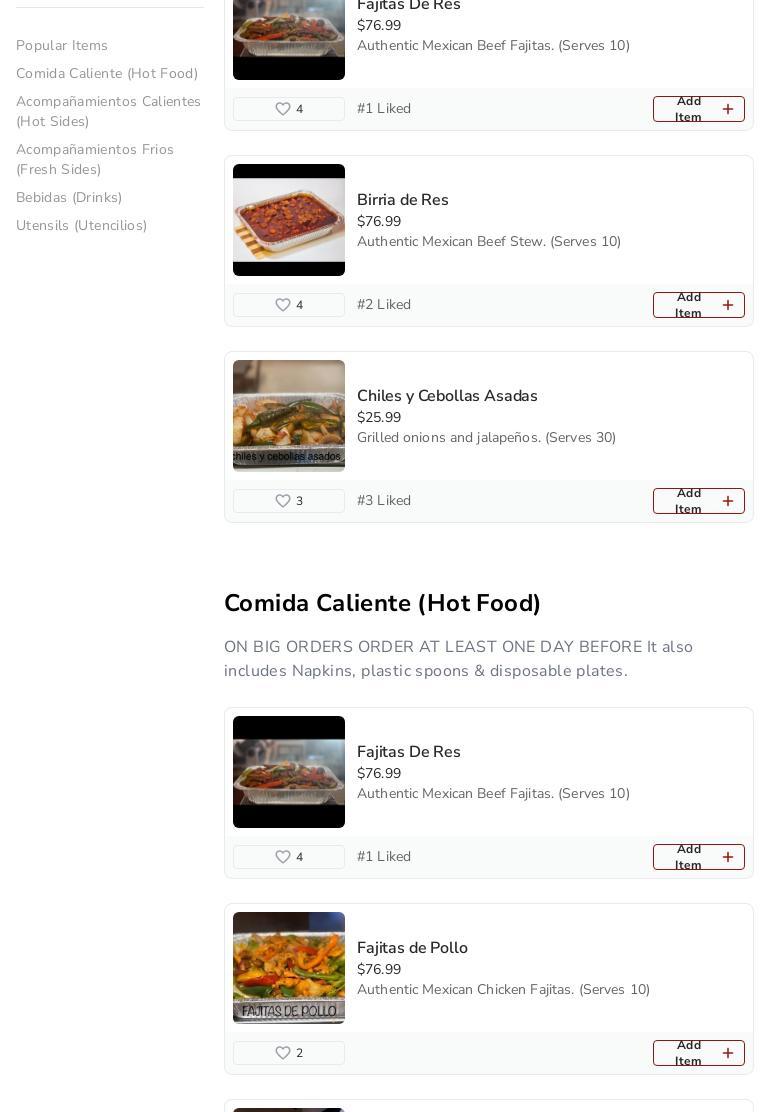Go to Comida Caliente (Hot Food) category
The height and width of the screenshot is (1112, 770).
tap(107, 74)
